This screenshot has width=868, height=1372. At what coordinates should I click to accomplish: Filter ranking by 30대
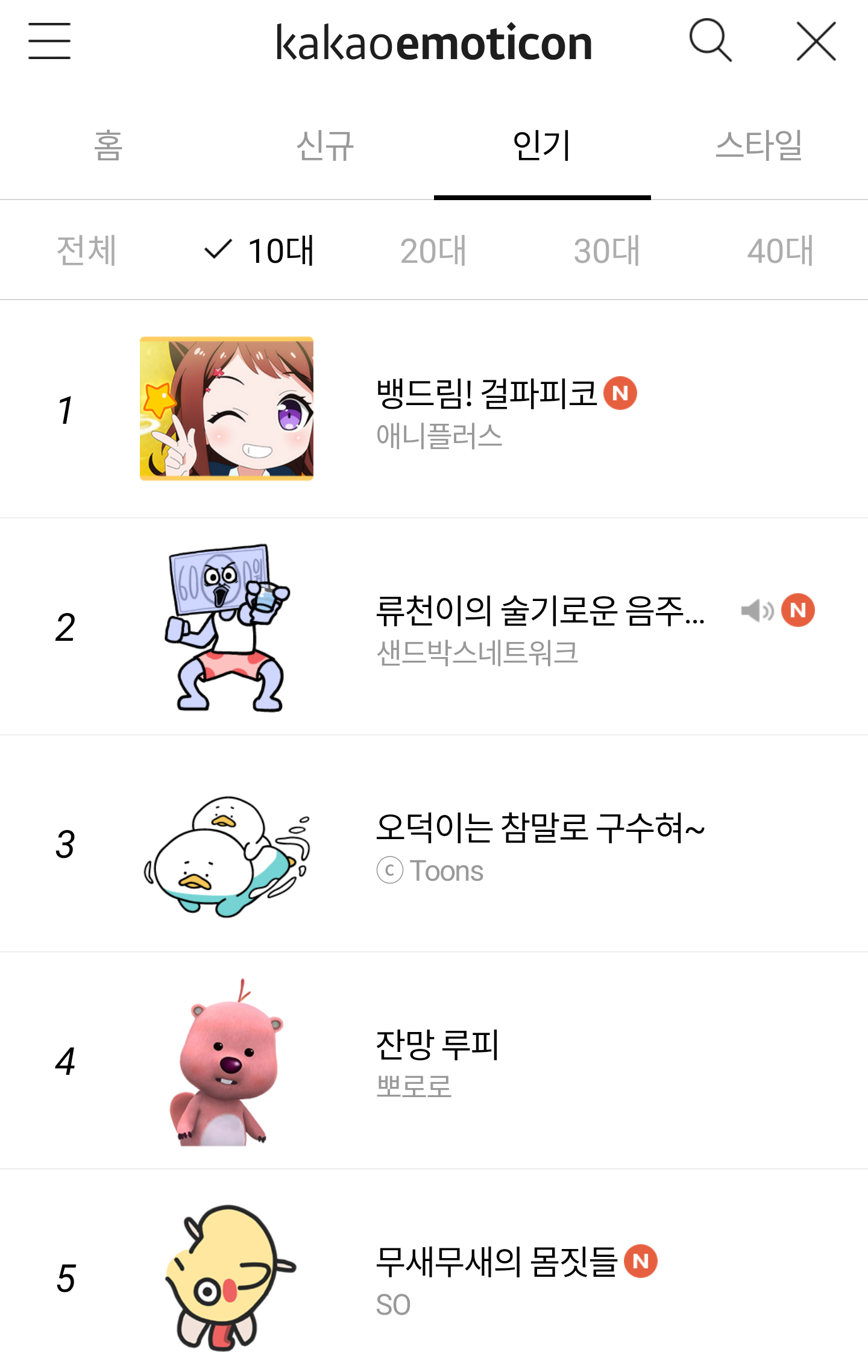607,250
